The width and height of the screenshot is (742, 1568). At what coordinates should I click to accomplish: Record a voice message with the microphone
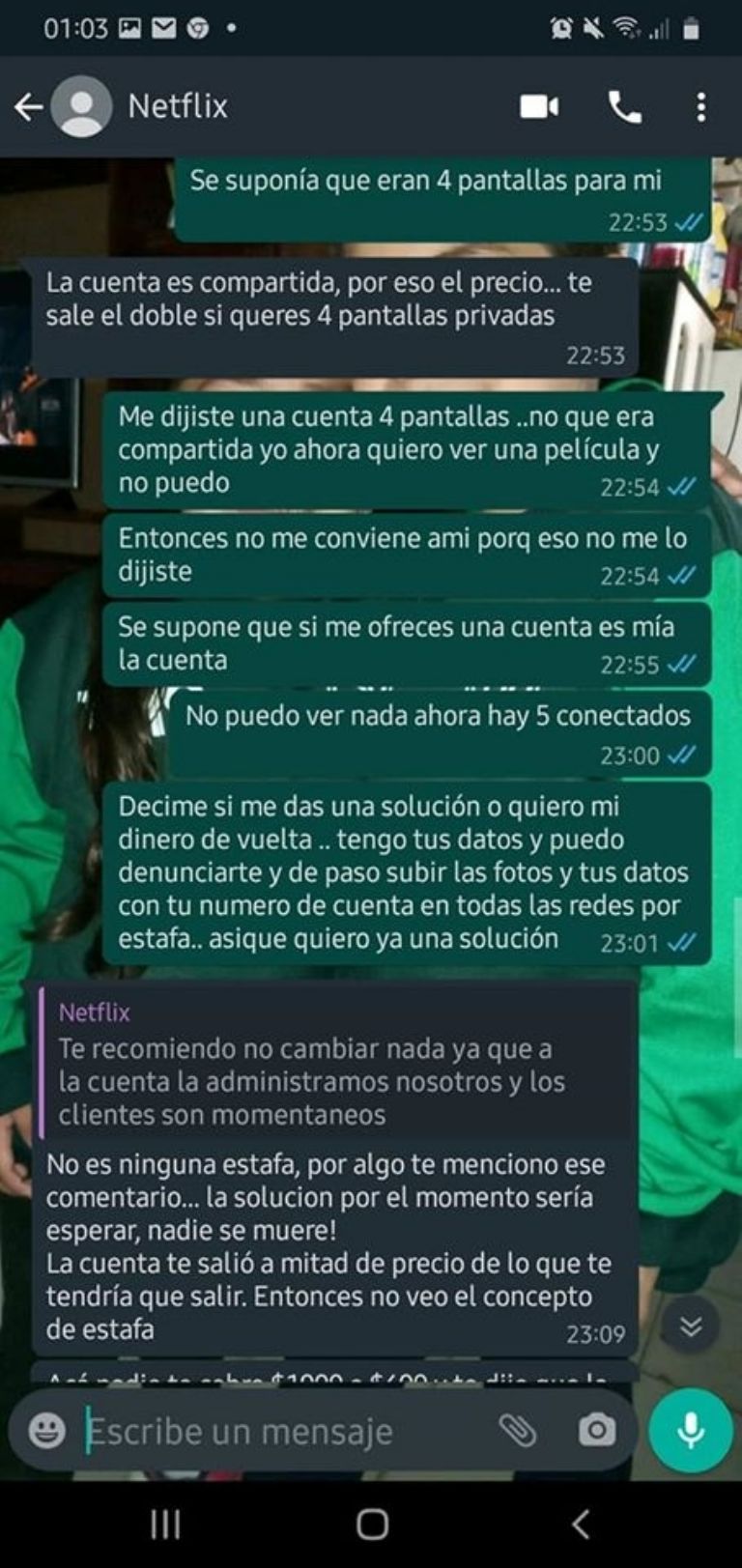click(x=690, y=1430)
